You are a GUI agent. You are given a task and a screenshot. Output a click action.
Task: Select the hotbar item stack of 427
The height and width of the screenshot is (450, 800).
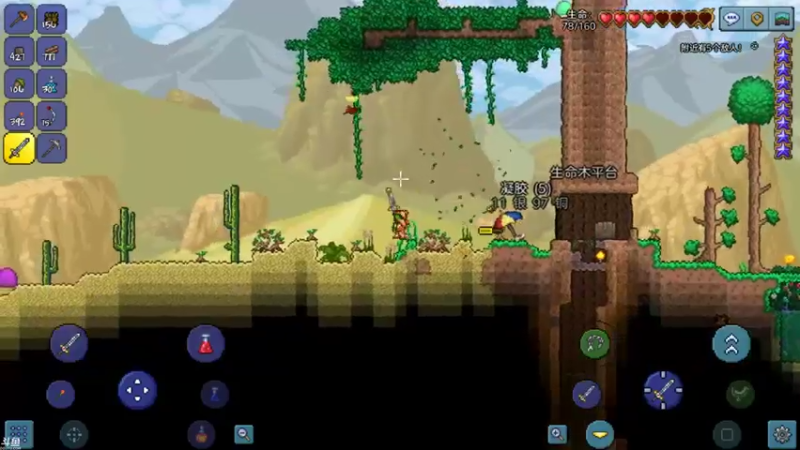point(20,51)
